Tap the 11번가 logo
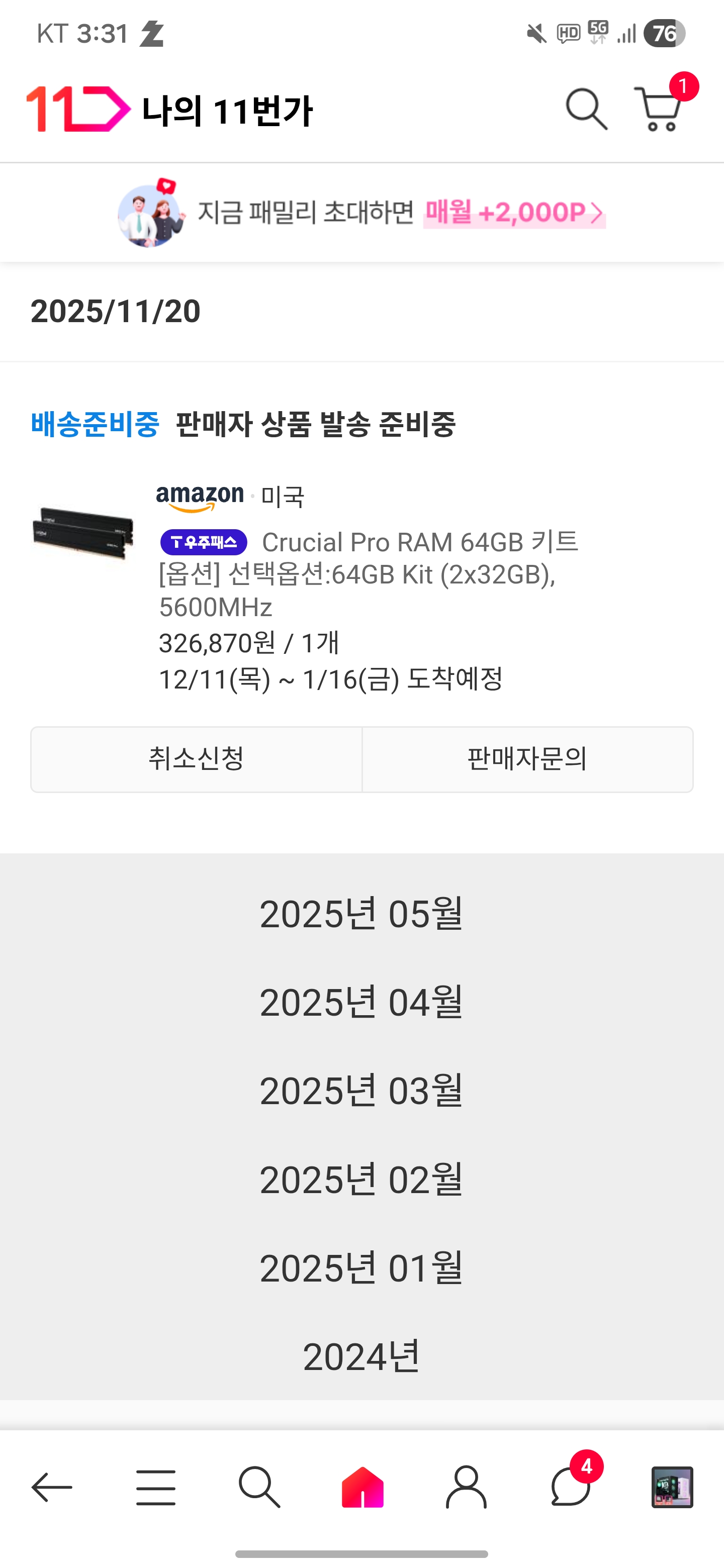This screenshot has height=1568, width=724. coord(78,110)
